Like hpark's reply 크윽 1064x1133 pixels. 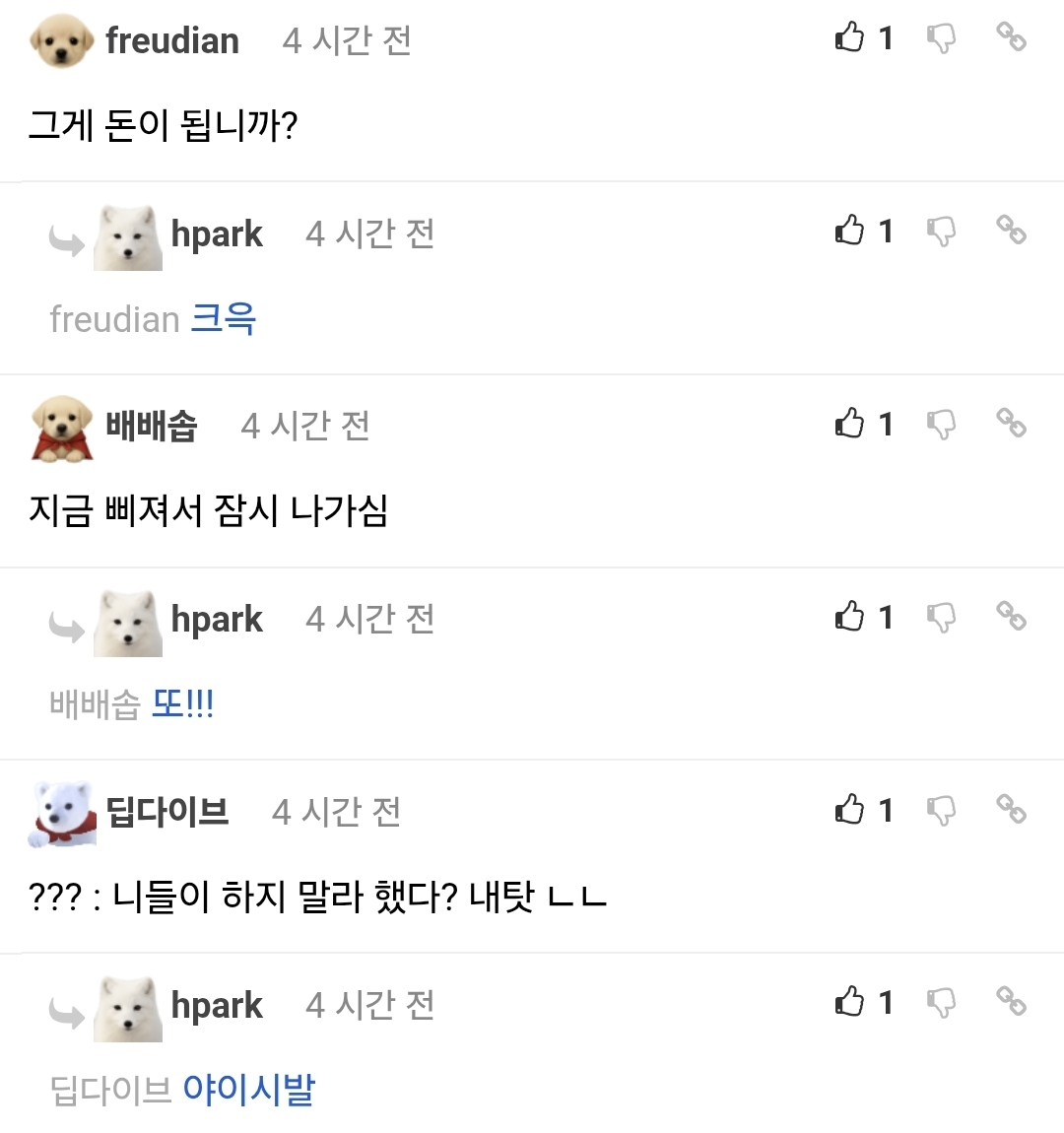pos(849,231)
